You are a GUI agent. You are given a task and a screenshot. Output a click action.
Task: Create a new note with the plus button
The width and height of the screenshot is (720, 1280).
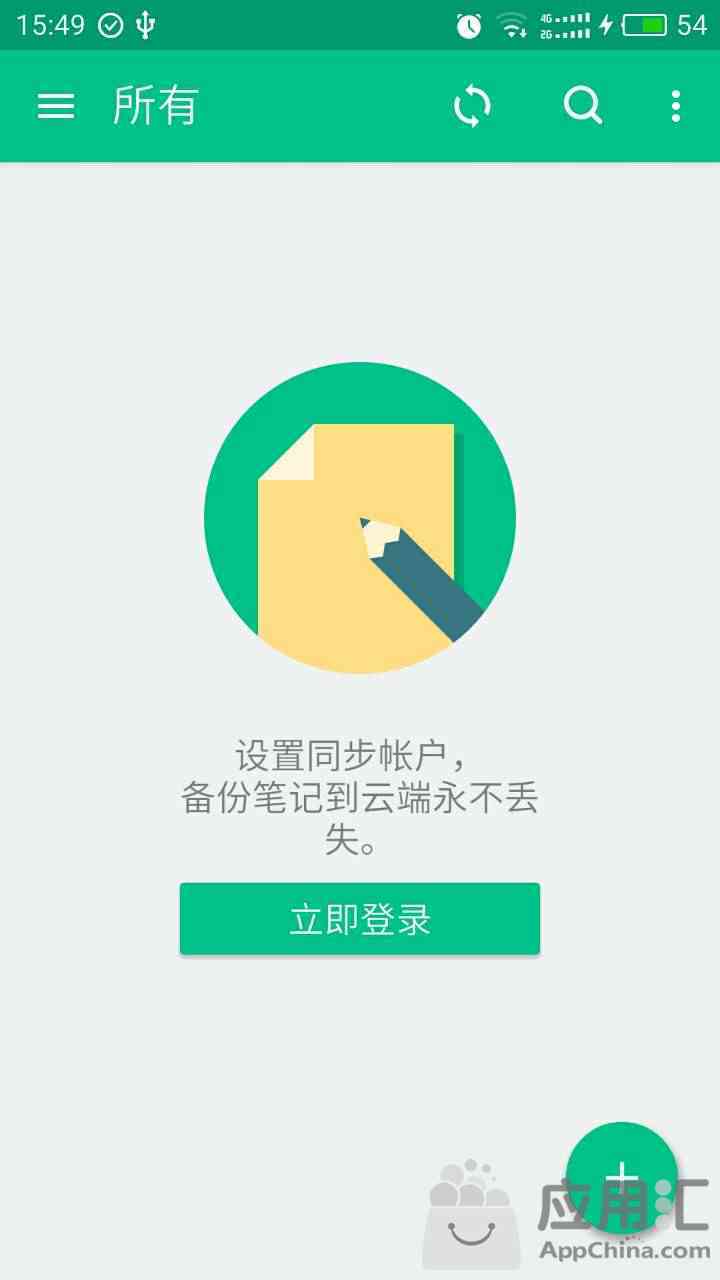622,1177
